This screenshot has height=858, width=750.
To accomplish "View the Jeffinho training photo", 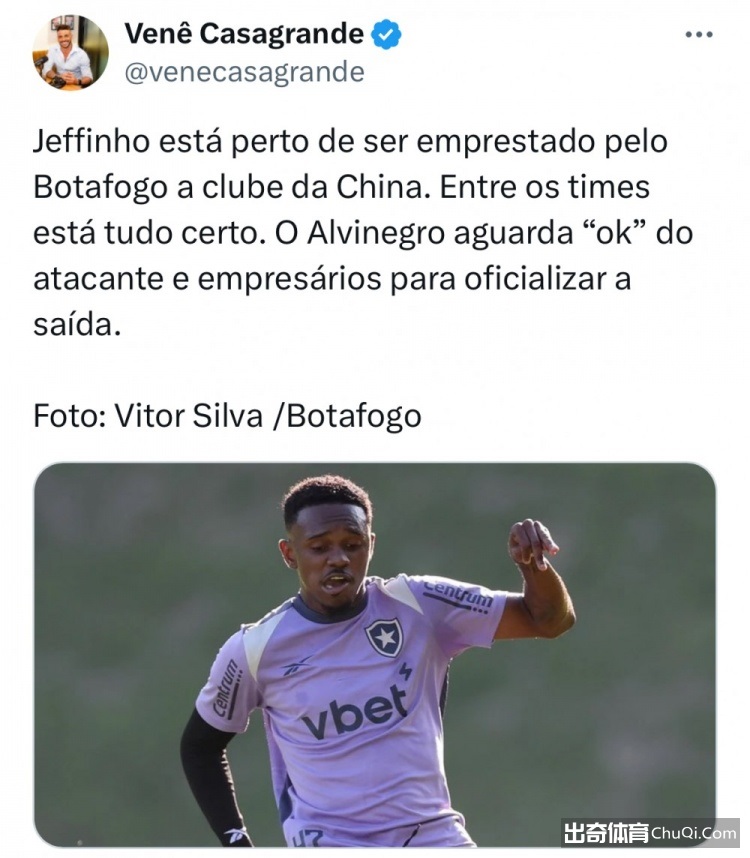I will pyautogui.click(x=375, y=654).
